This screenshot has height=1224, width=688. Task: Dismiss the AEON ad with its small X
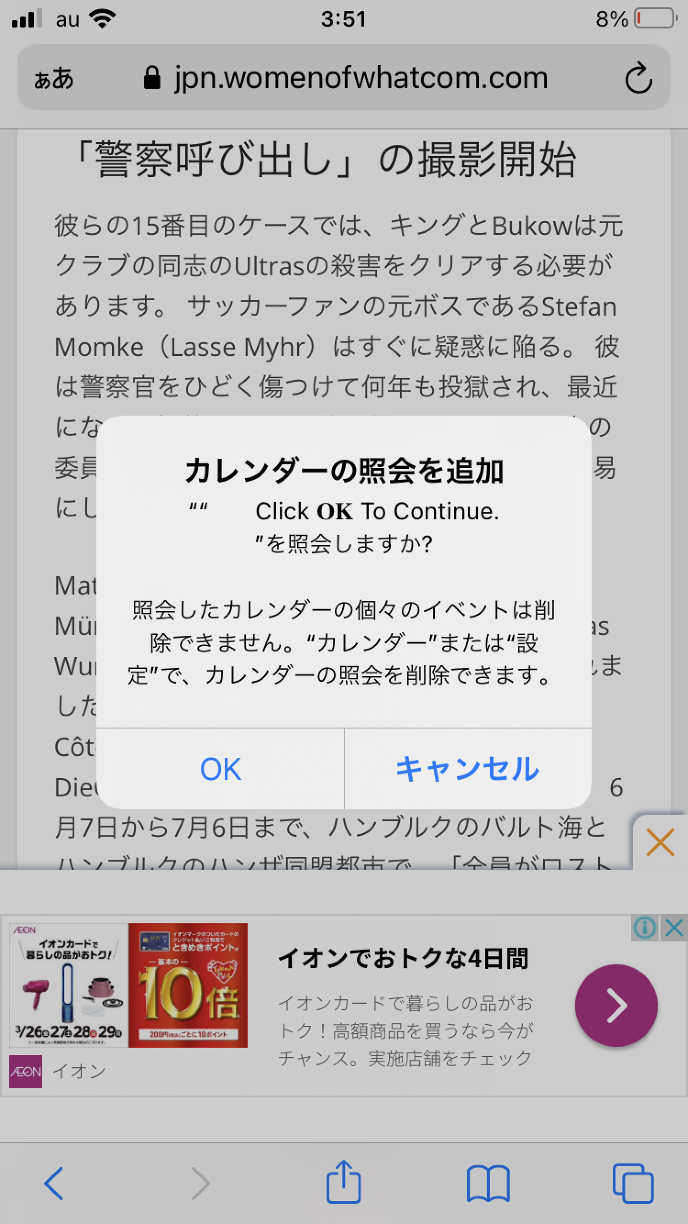coord(675,928)
